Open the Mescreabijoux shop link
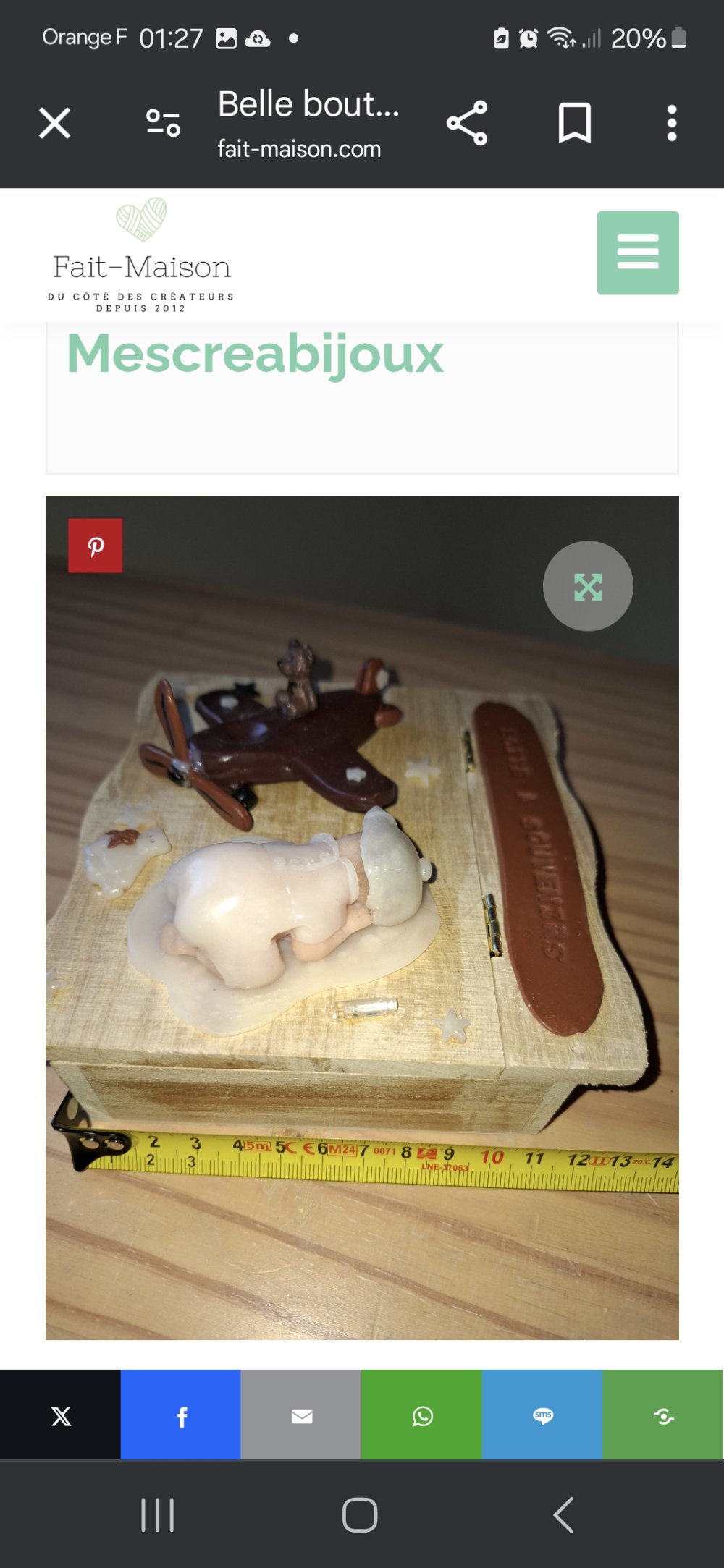The image size is (724, 1568). [255, 354]
